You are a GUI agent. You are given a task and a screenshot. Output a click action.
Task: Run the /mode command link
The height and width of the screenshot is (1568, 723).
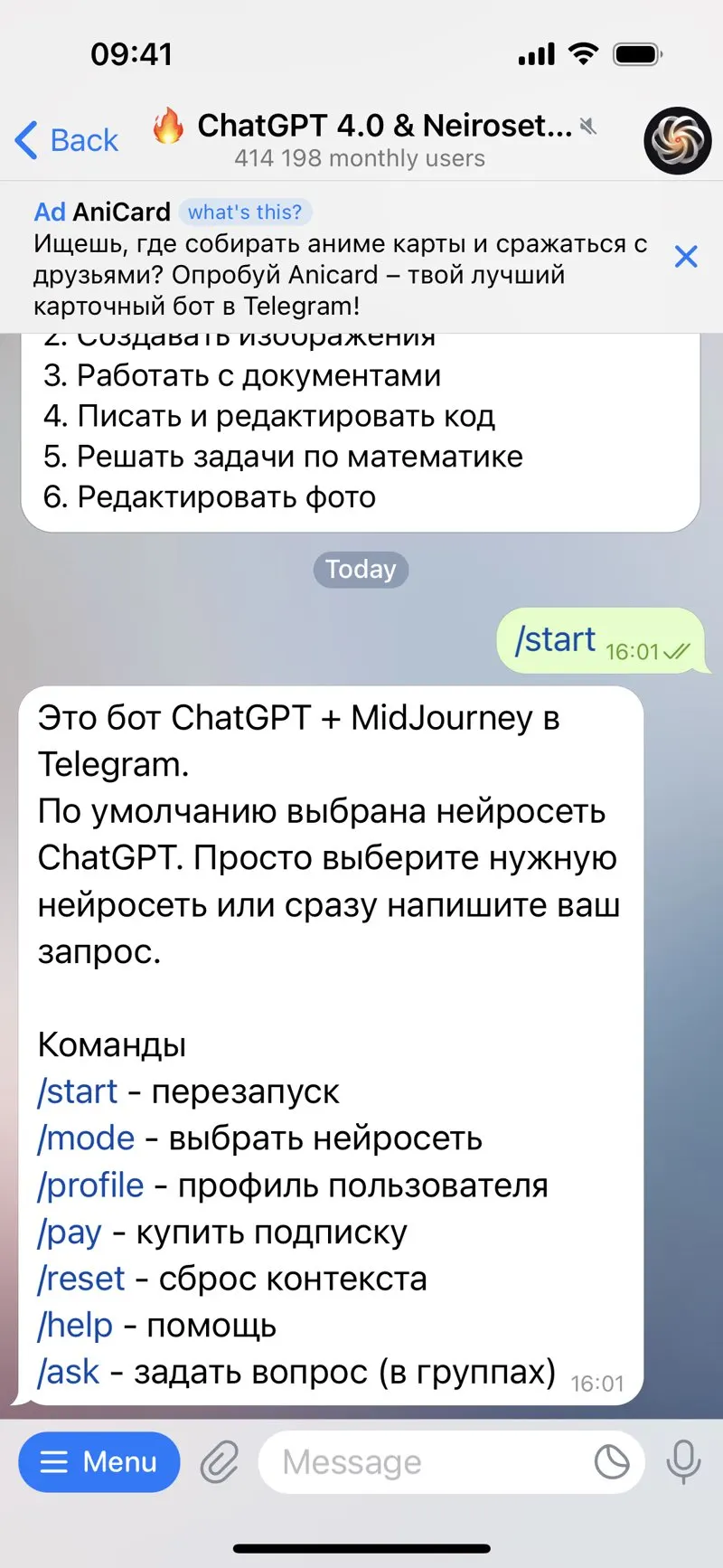[86, 1138]
